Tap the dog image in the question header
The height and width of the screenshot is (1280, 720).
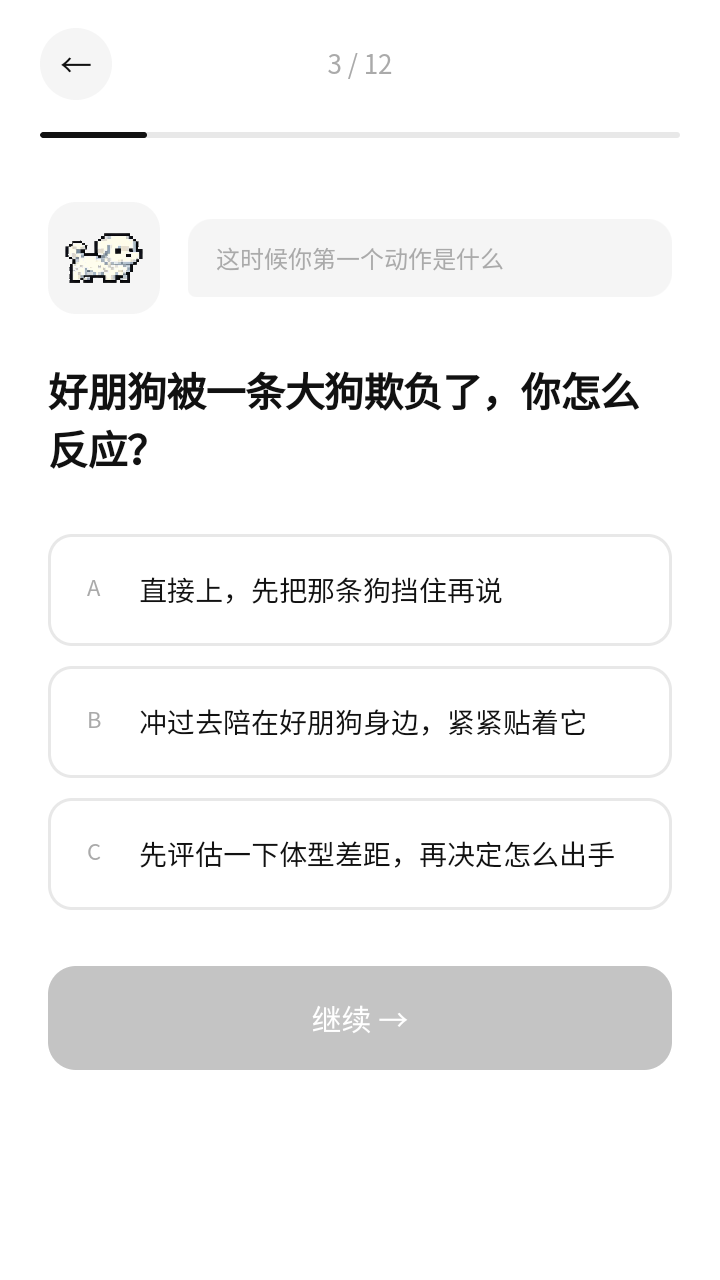tap(104, 258)
